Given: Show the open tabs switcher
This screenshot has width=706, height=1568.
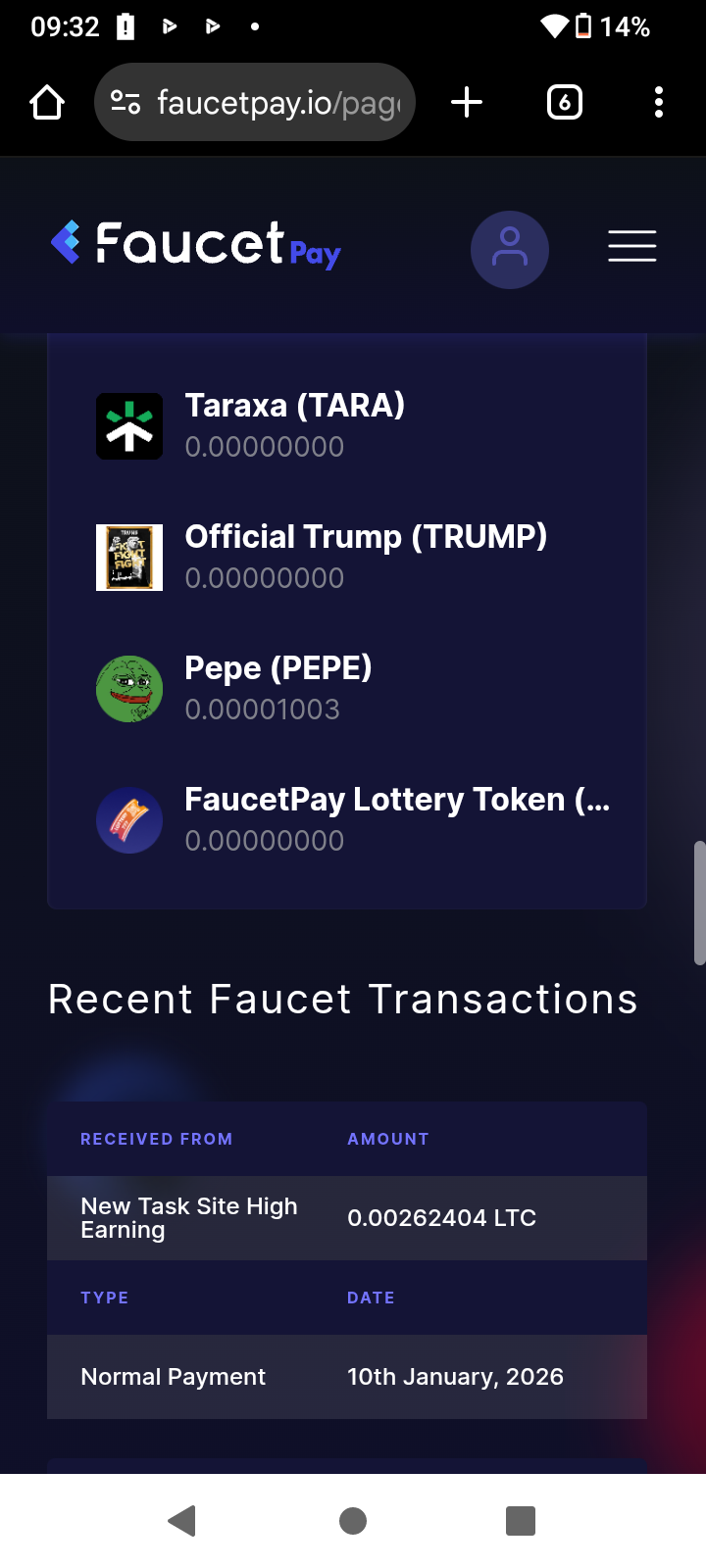Looking at the screenshot, I should pyautogui.click(x=564, y=102).
